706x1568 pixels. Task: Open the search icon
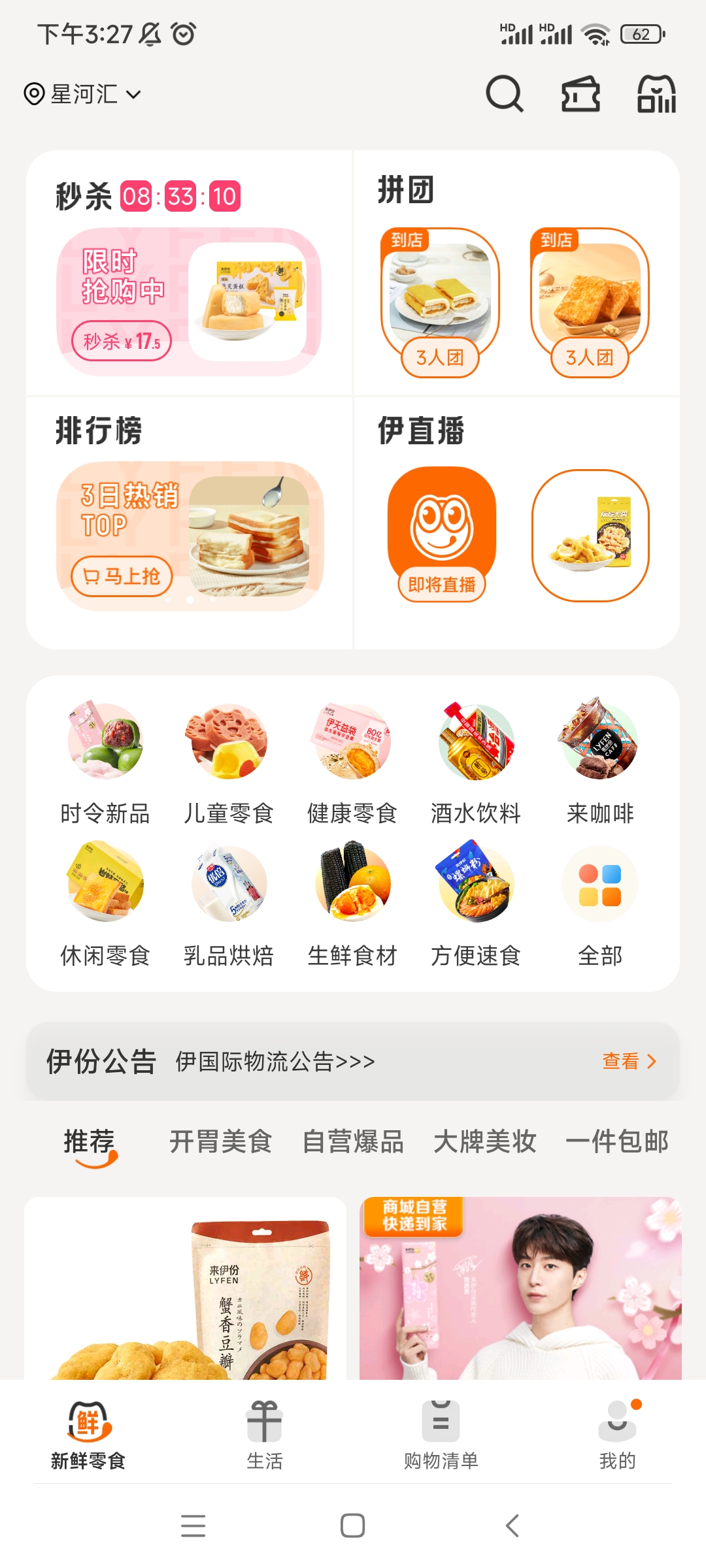point(504,94)
